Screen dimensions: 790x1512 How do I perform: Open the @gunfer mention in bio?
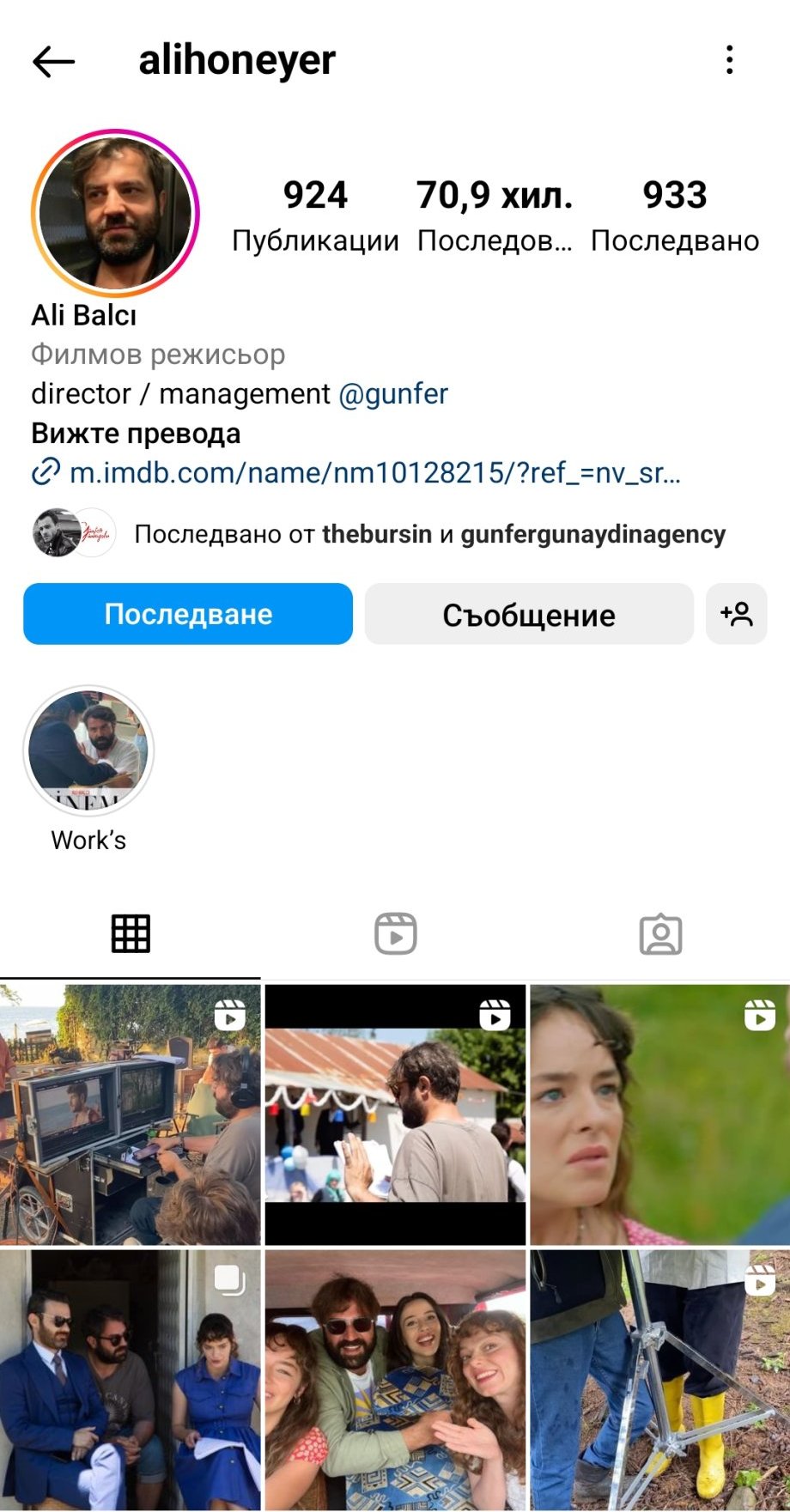click(393, 394)
